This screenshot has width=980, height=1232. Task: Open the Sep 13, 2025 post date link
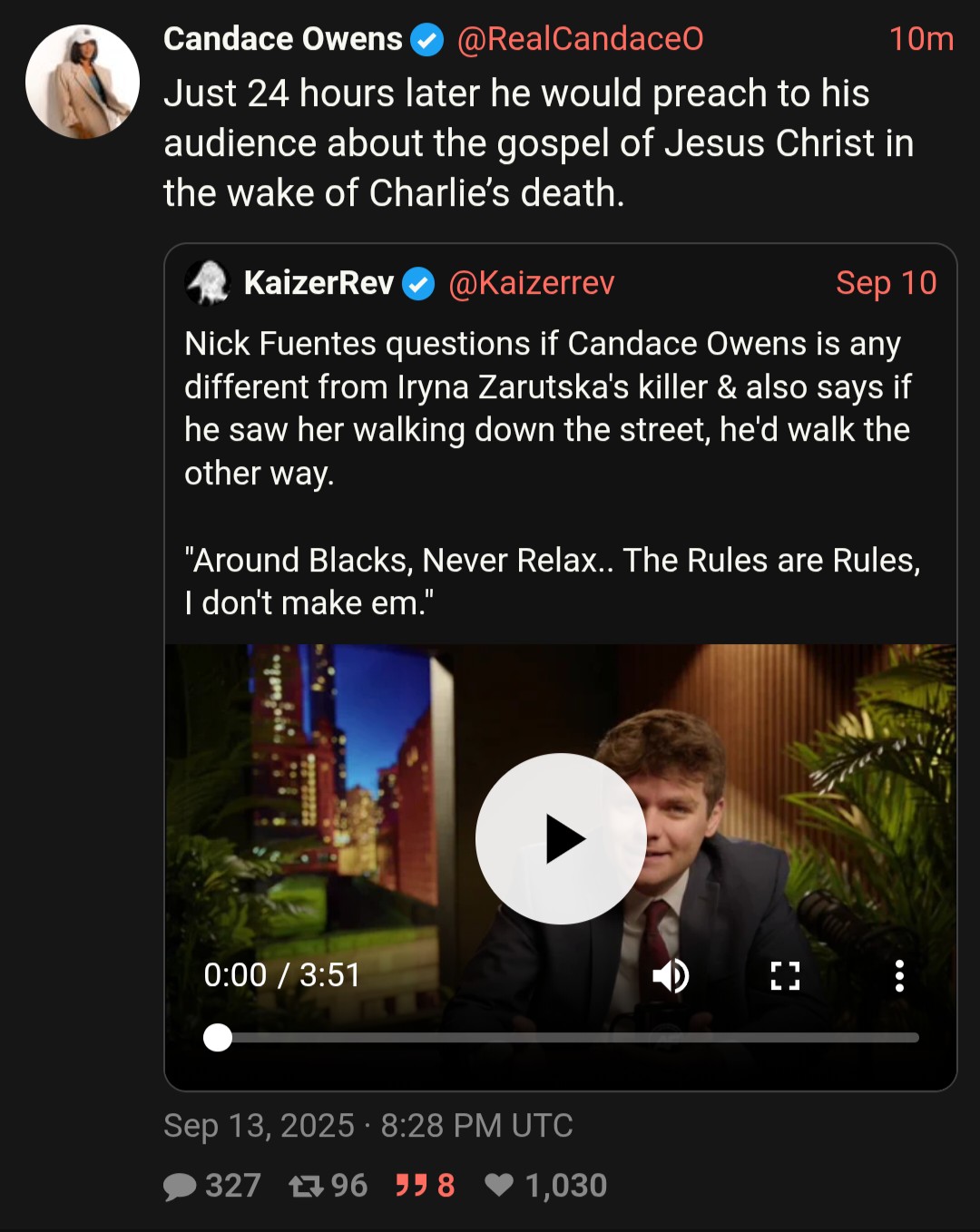pyautogui.click(x=367, y=1126)
